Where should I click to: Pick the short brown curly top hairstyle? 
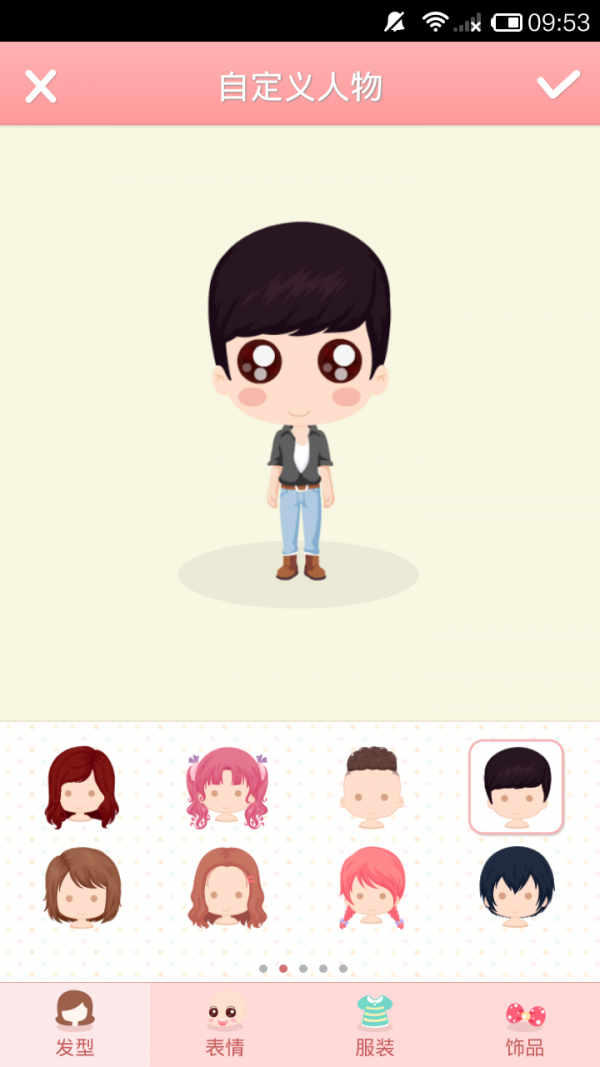pyautogui.click(x=371, y=787)
